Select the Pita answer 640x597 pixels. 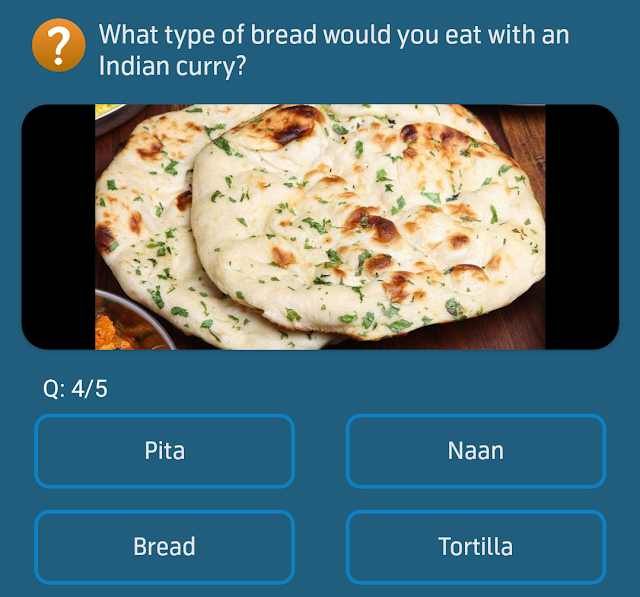click(164, 451)
